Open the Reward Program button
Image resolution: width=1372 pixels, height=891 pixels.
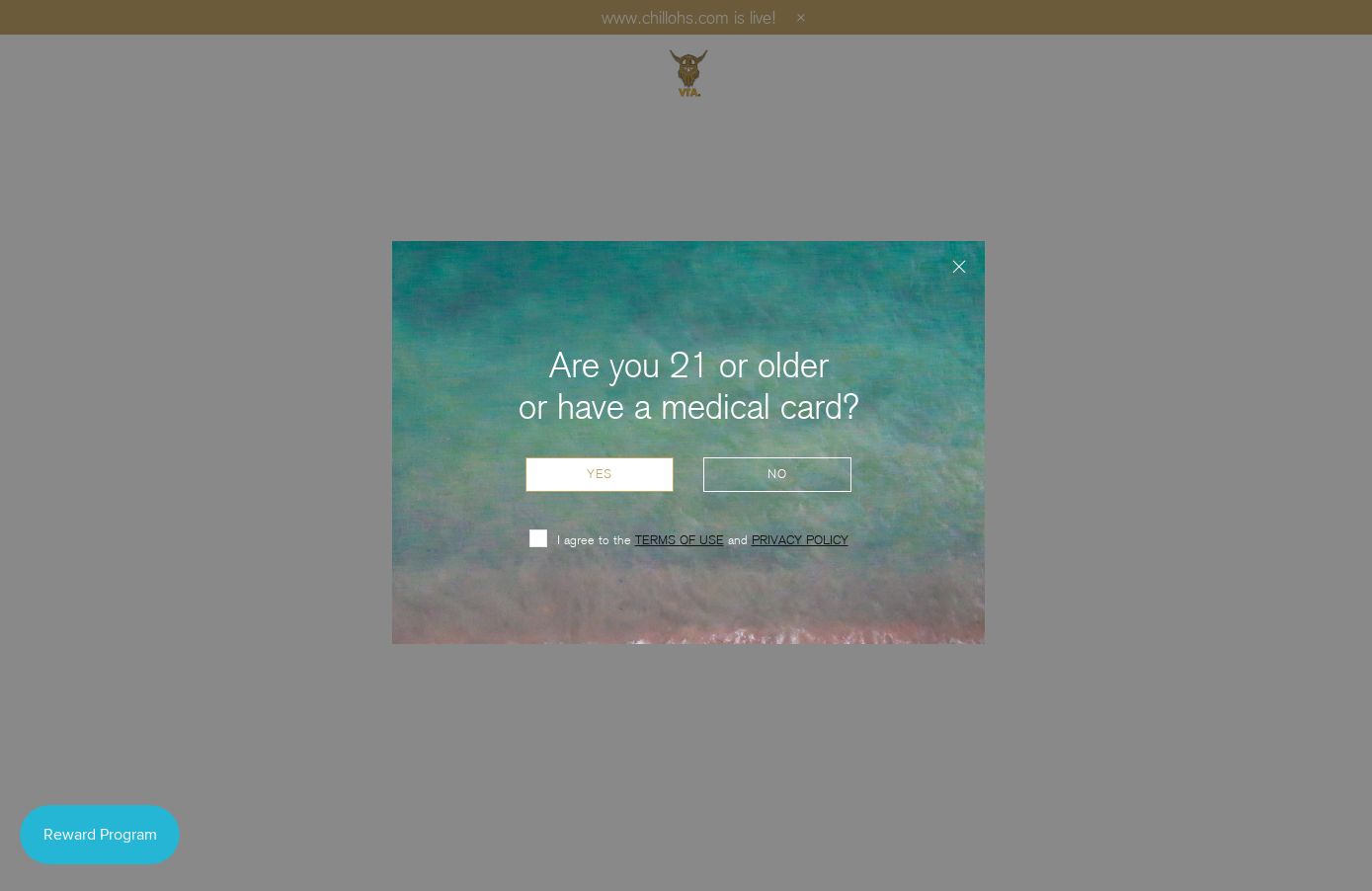100,835
